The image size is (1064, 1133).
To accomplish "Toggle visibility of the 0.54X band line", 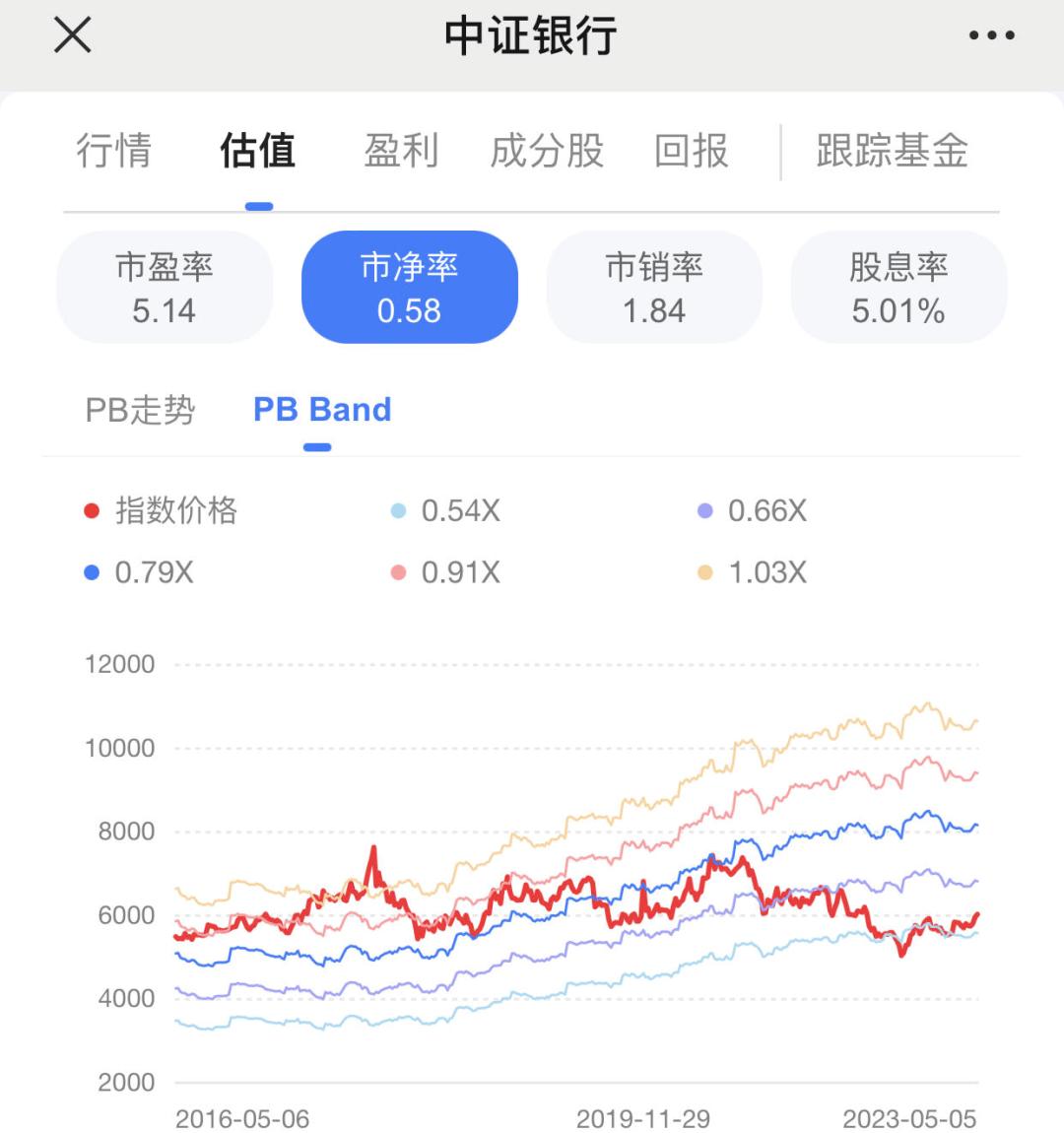I will [x=448, y=510].
